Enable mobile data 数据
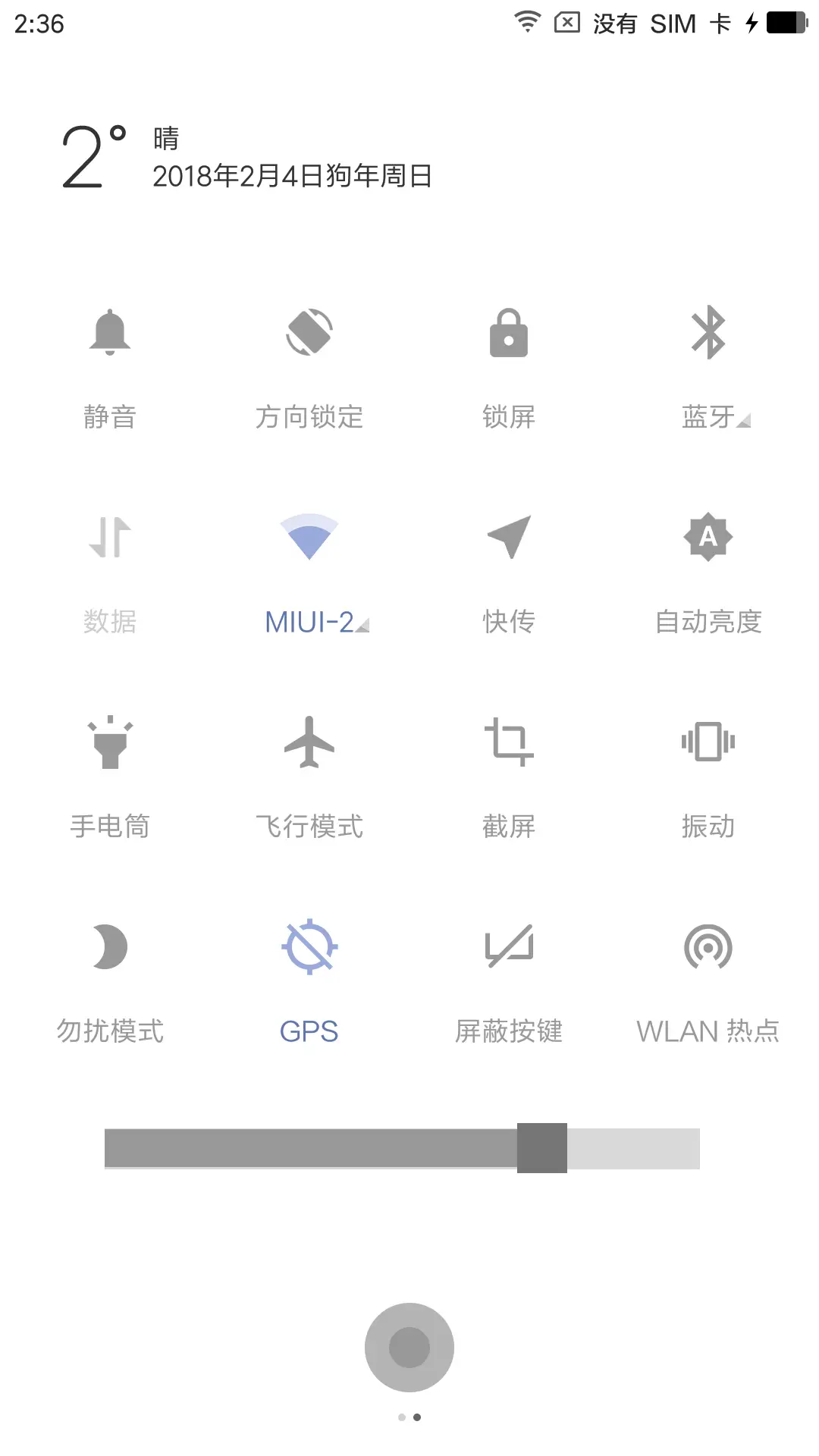Image resolution: width=819 pixels, height=1456 pixels. [x=111, y=538]
